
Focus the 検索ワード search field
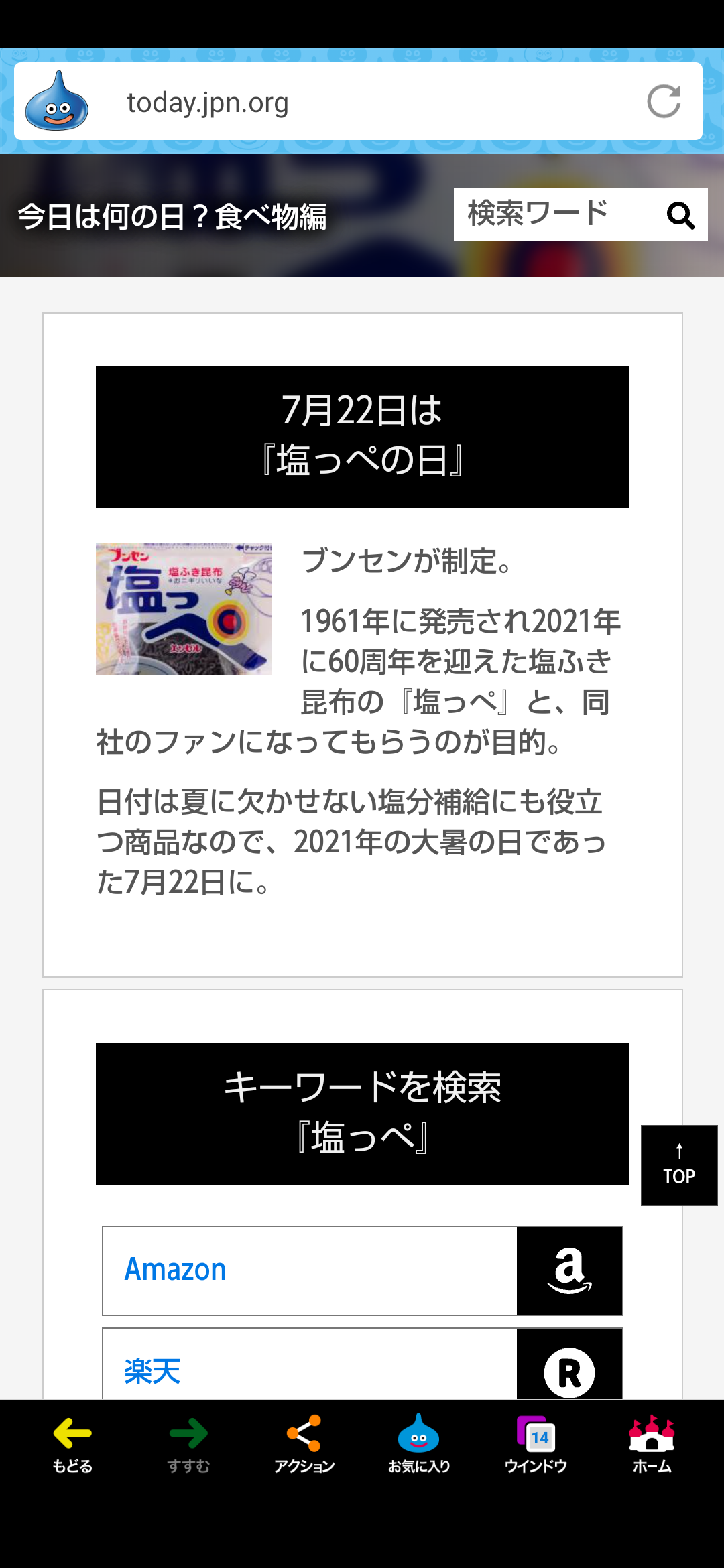coord(556,214)
